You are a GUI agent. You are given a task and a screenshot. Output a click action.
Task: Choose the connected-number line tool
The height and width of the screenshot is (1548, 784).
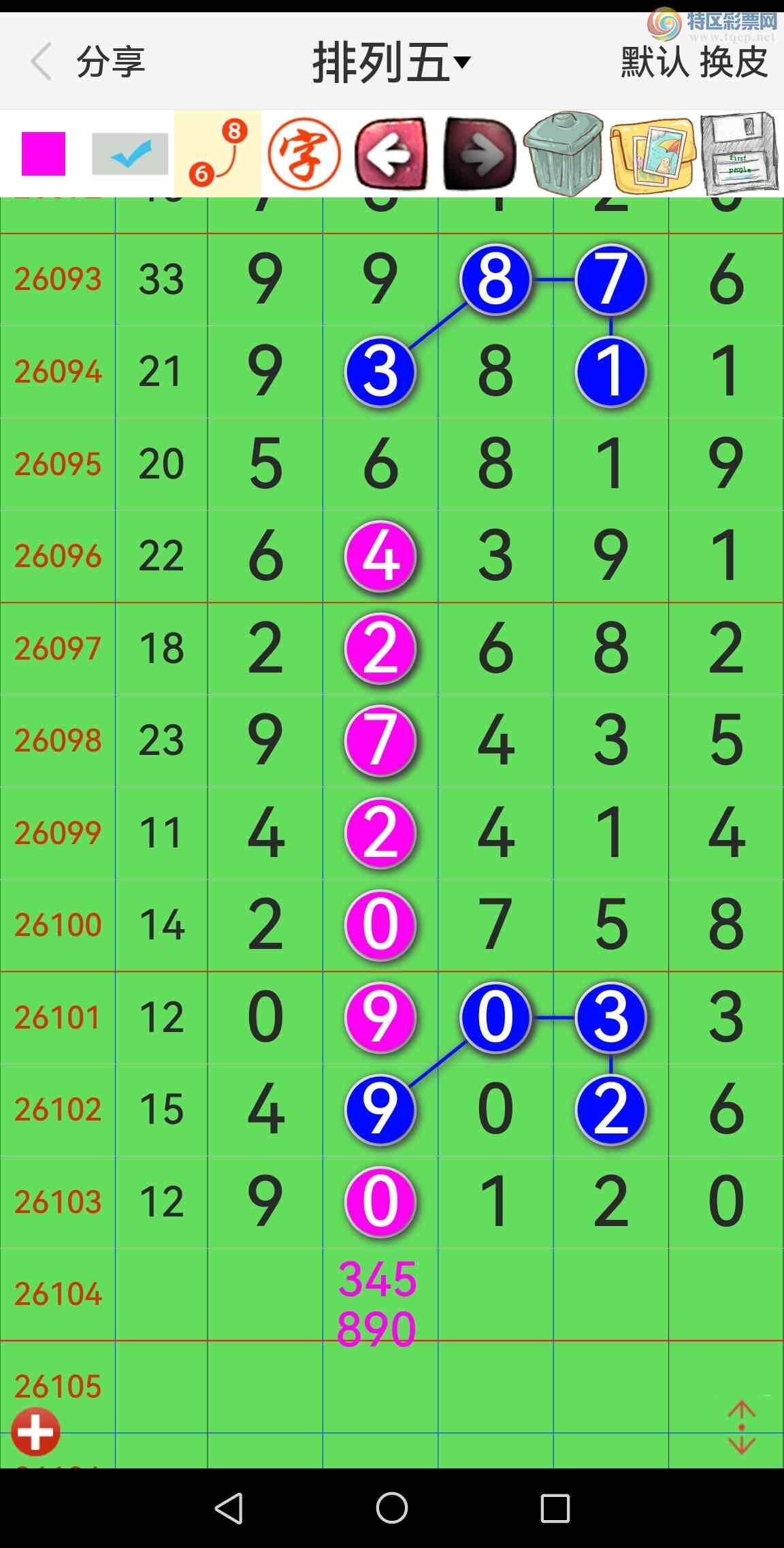(x=218, y=154)
